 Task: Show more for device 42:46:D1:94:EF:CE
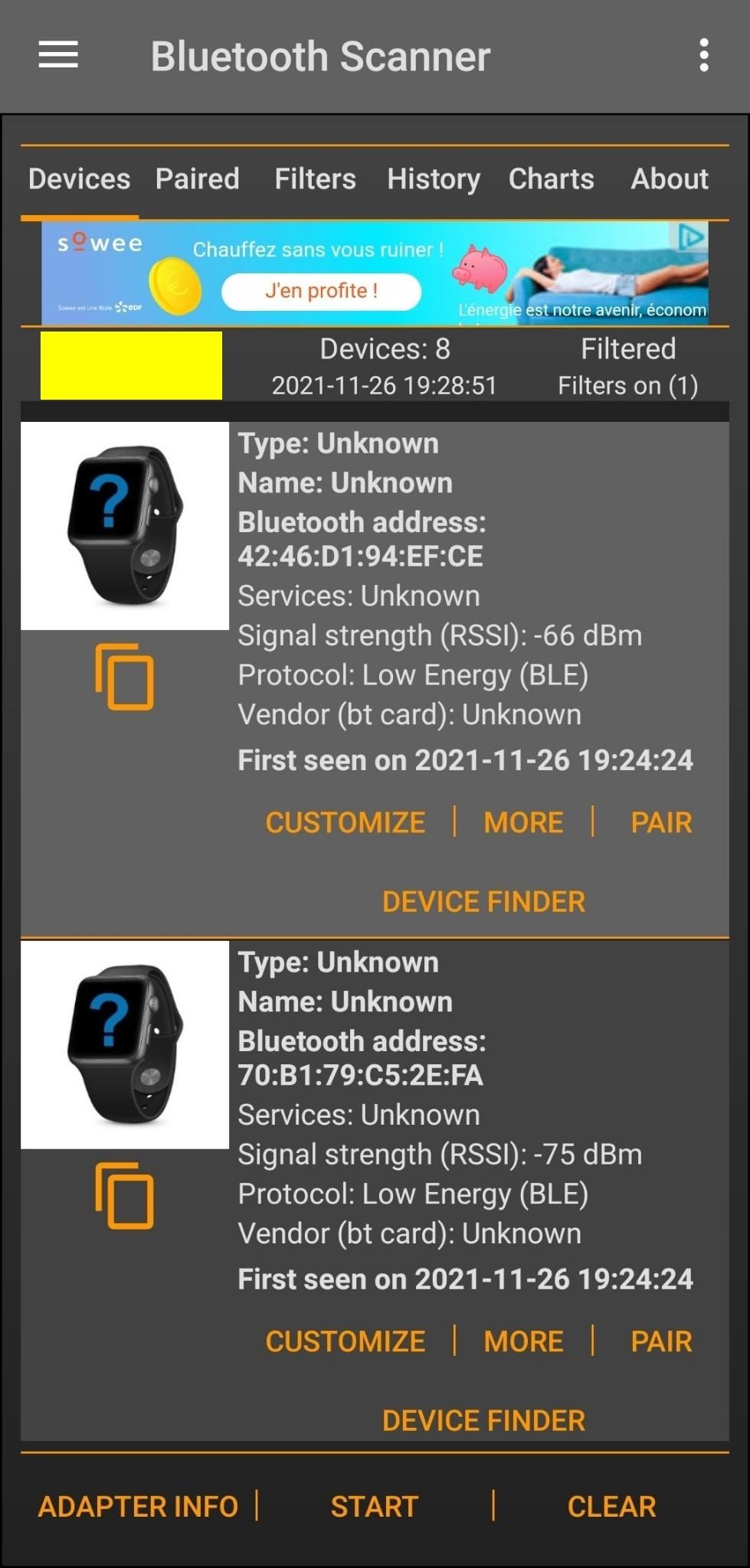click(x=523, y=822)
